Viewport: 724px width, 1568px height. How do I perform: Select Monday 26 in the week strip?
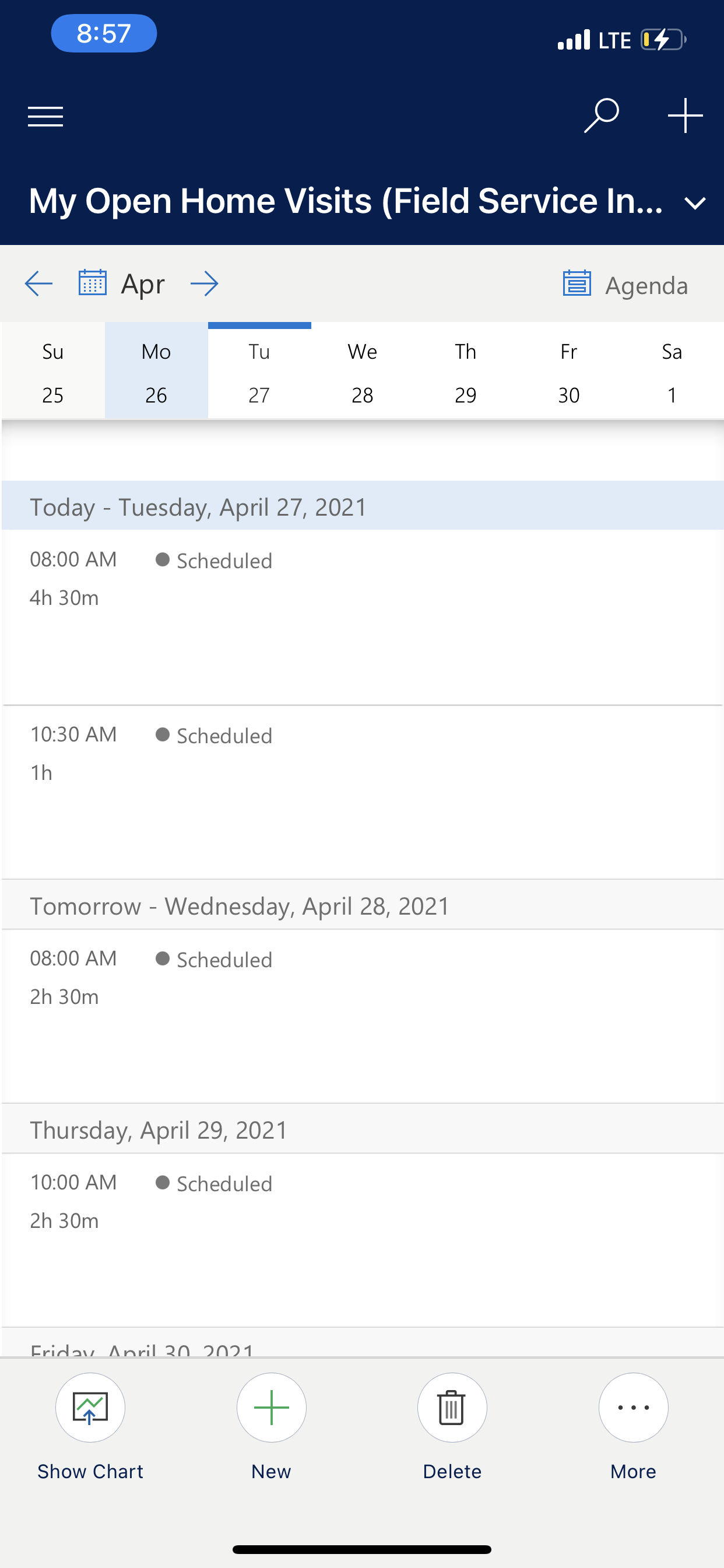pos(156,373)
